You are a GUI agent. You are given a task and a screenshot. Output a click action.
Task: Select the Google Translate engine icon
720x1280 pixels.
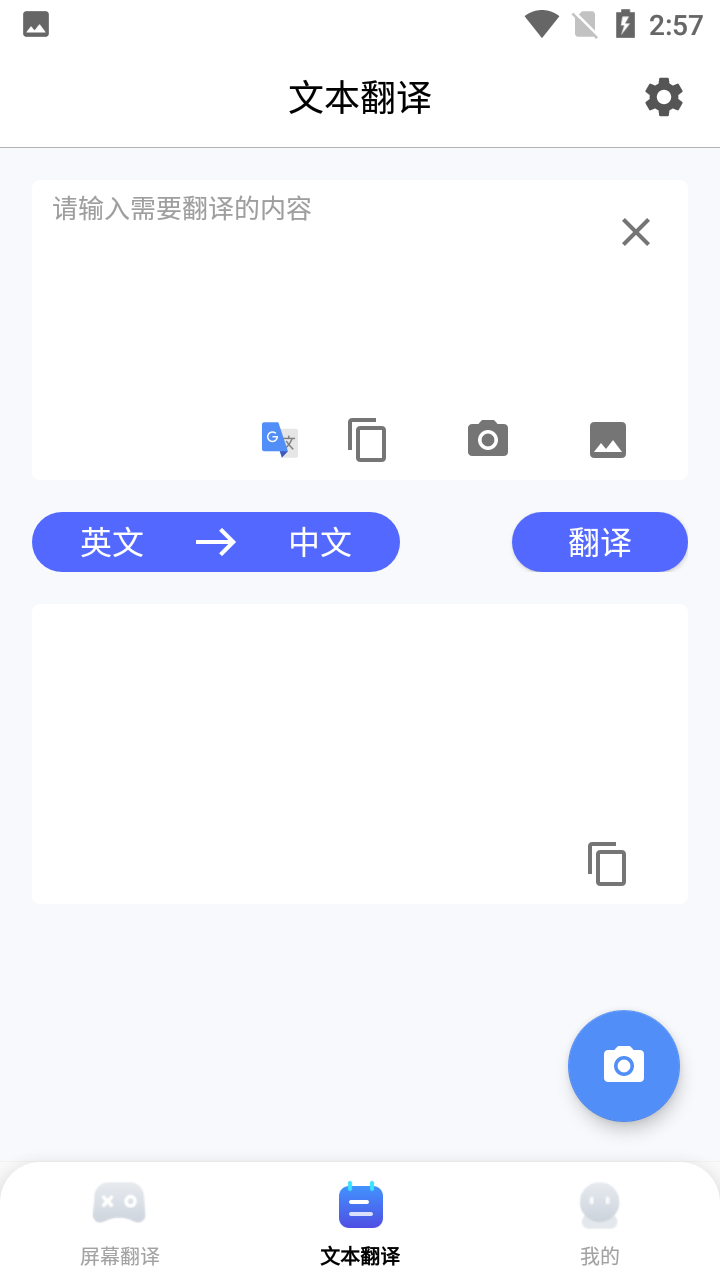tap(278, 440)
